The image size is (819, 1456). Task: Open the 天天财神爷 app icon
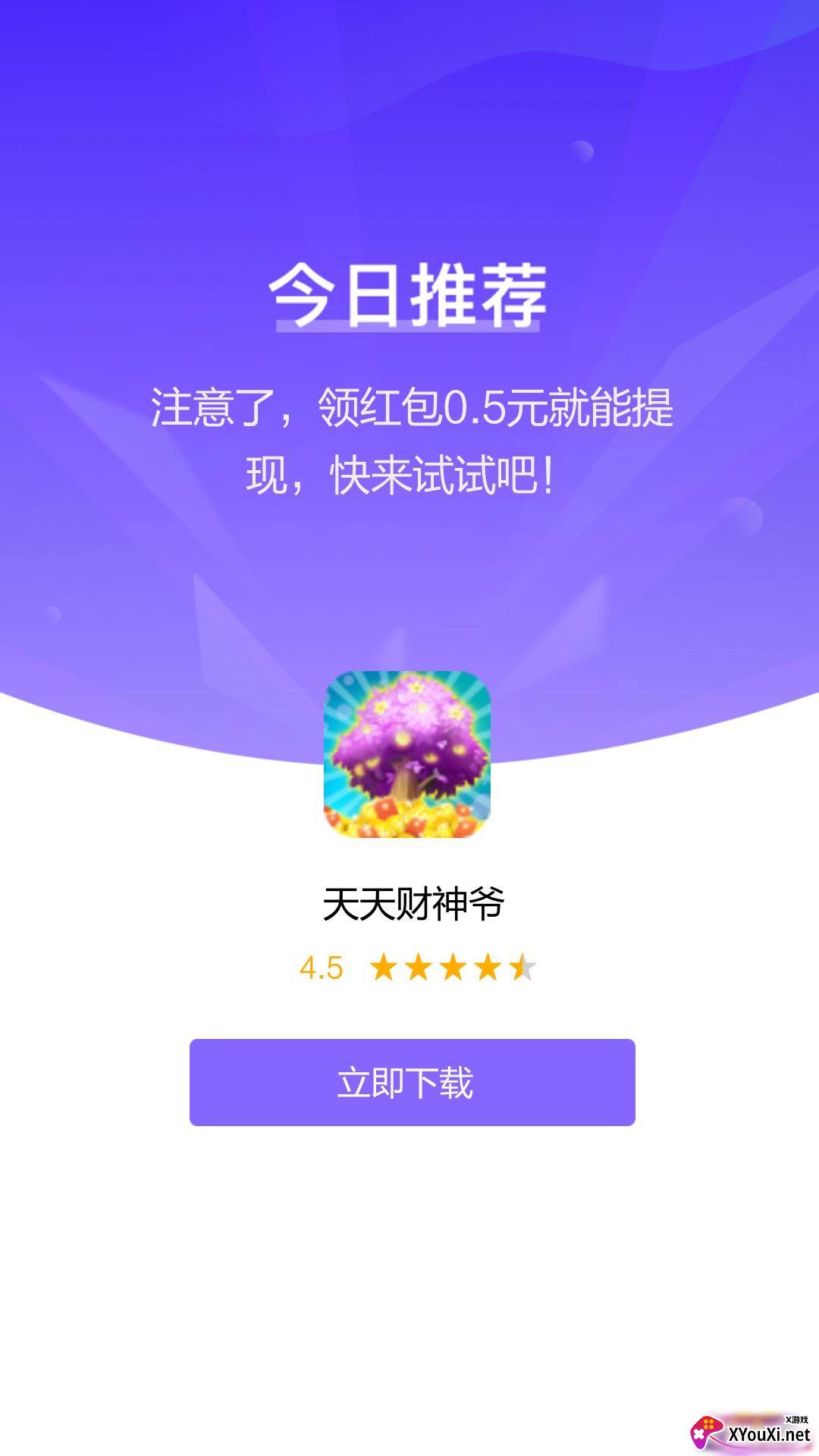pos(407,754)
